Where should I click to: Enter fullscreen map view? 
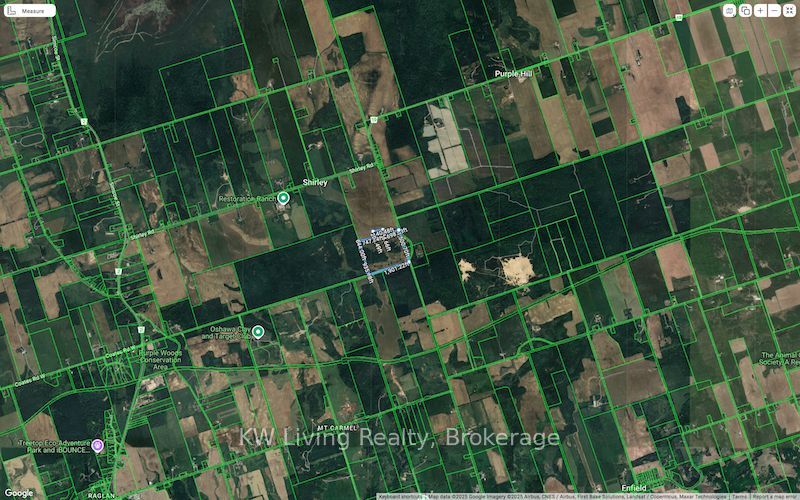789,10
